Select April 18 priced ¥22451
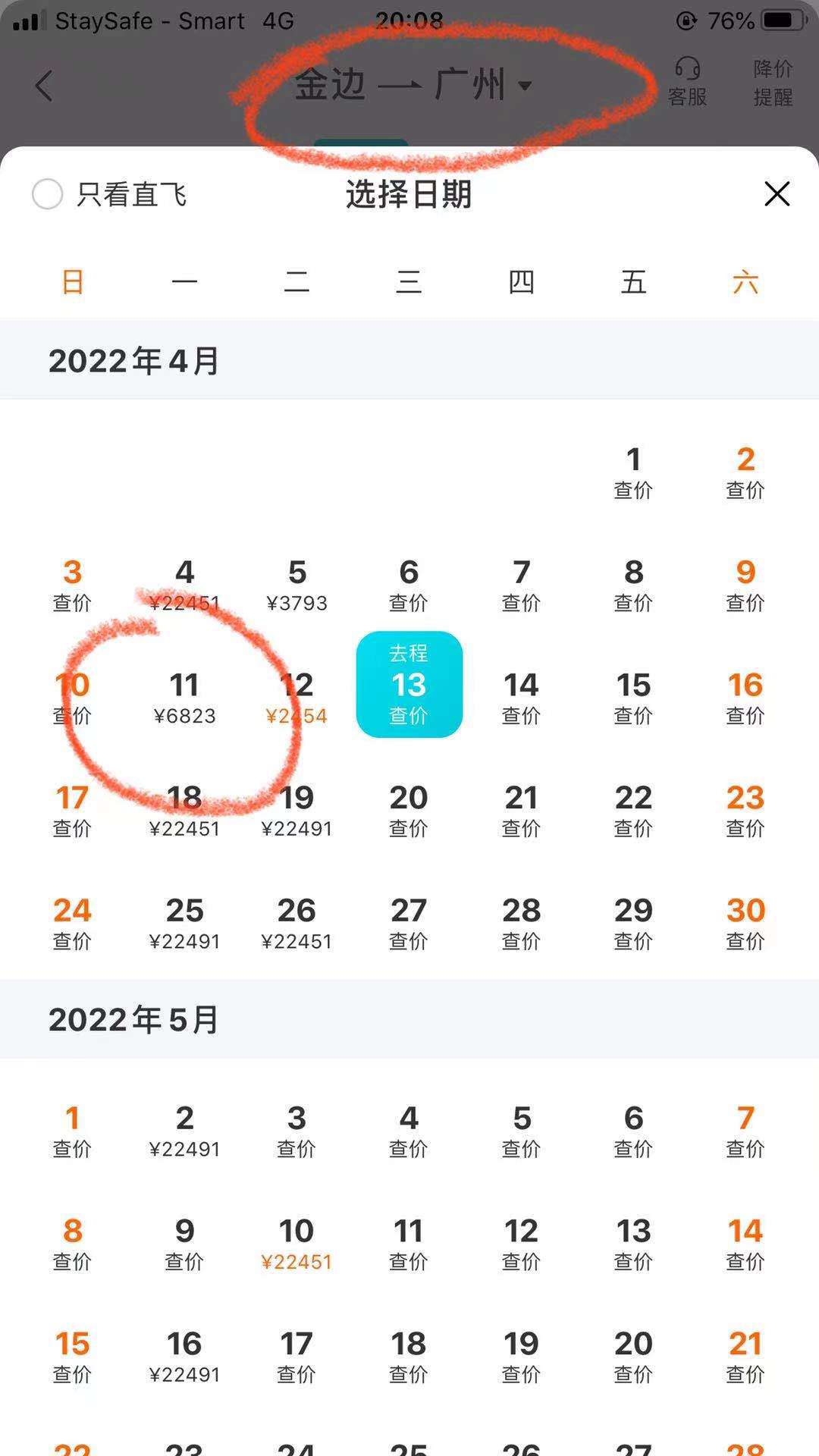The image size is (819, 1456). (x=184, y=811)
